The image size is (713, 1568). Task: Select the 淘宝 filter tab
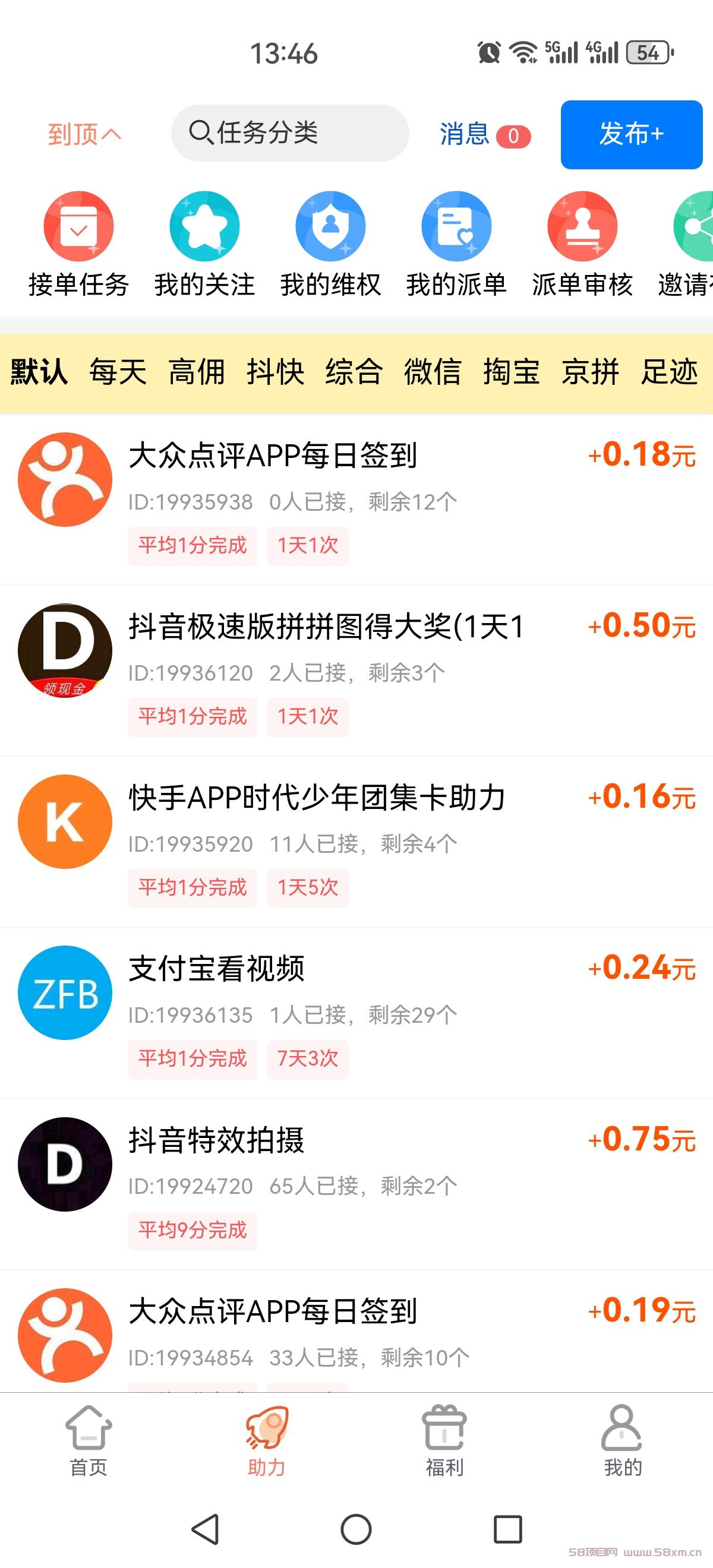point(512,372)
